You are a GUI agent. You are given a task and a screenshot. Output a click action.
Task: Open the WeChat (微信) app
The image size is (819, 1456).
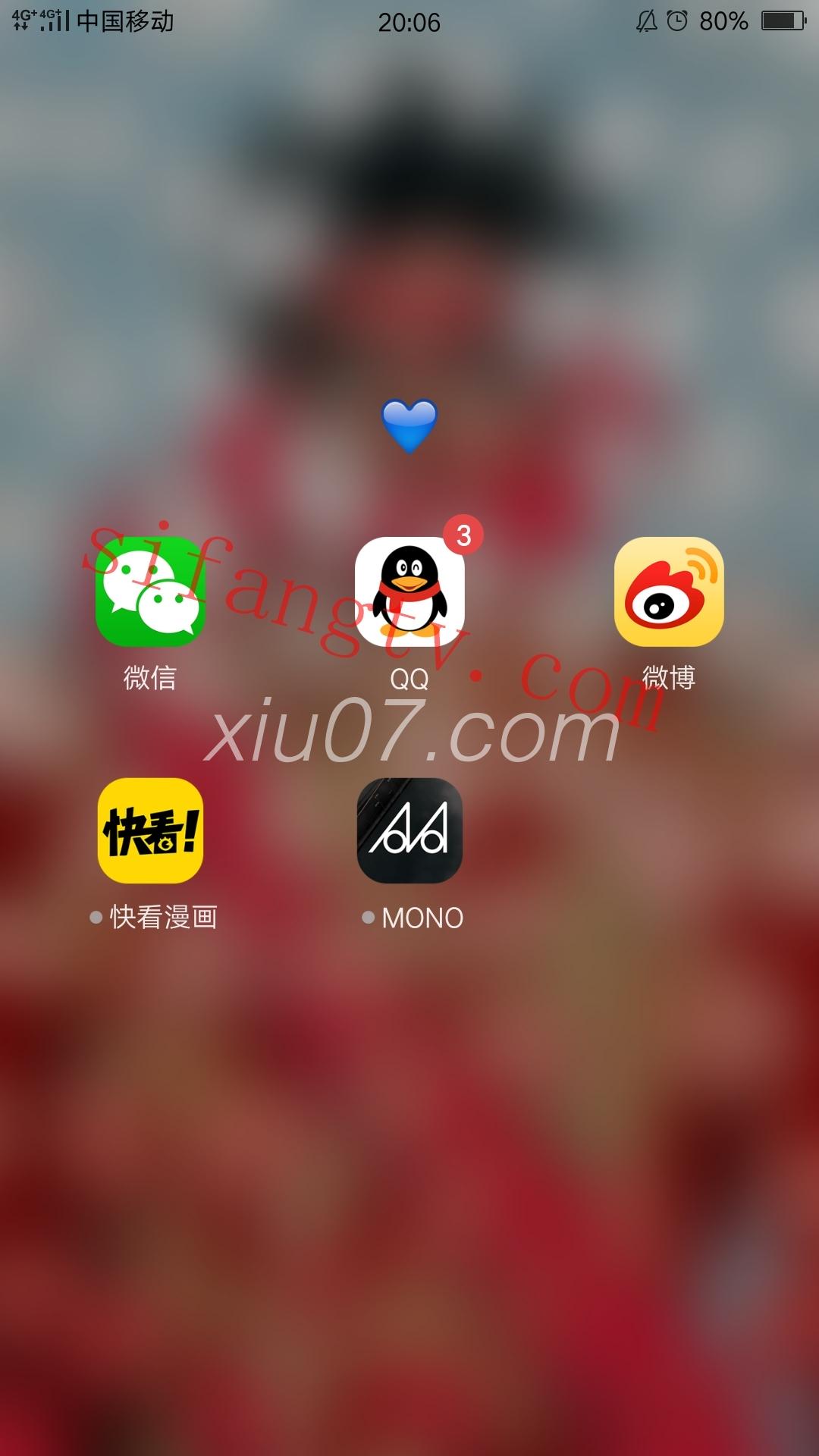coord(150,592)
